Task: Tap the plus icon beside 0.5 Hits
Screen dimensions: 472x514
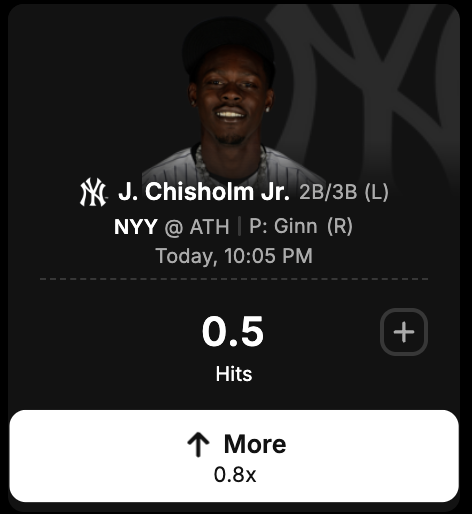Action: [x=404, y=332]
